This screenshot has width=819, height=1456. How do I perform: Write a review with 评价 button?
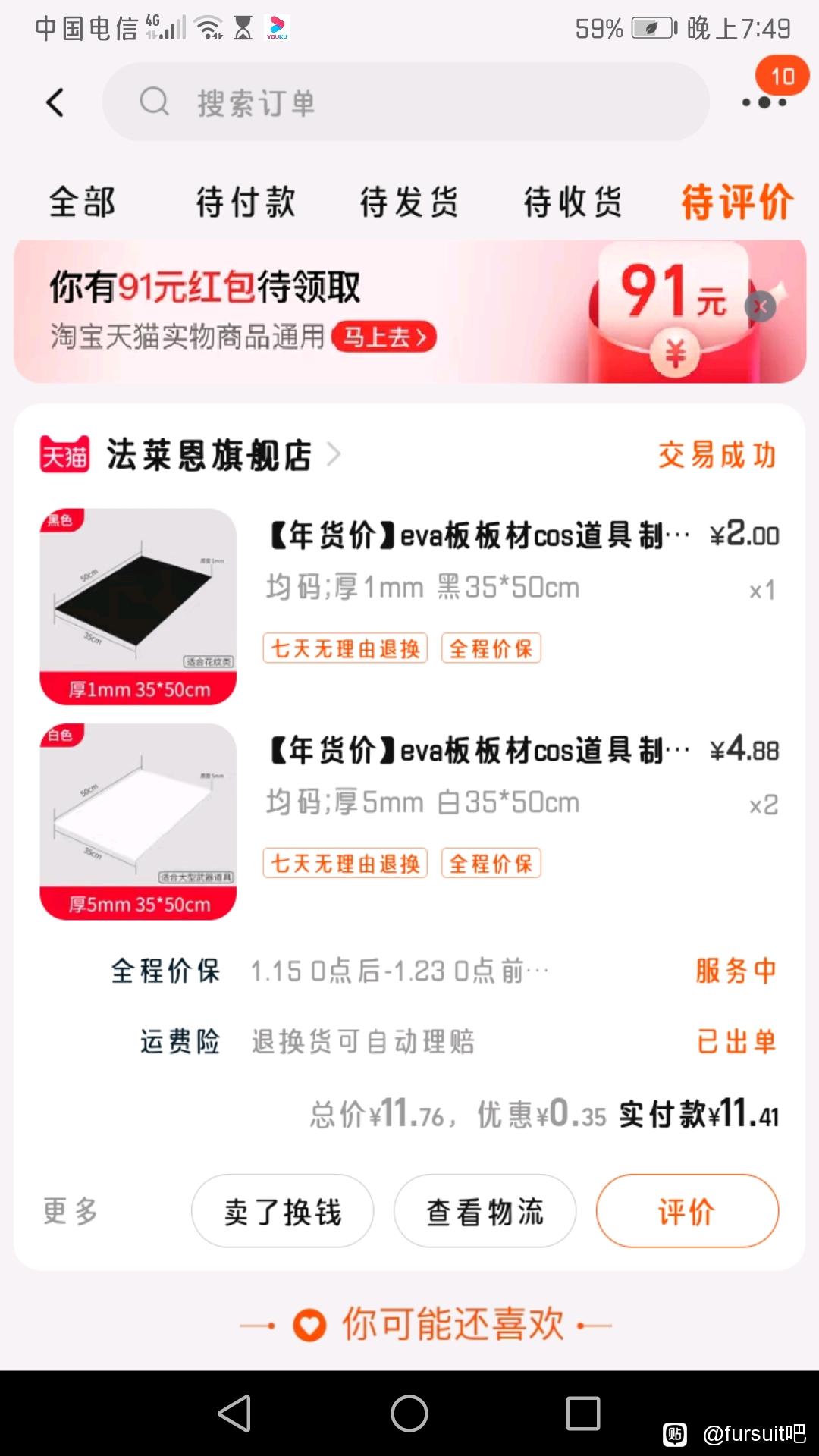pyautogui.click(x=687, y=1211)
